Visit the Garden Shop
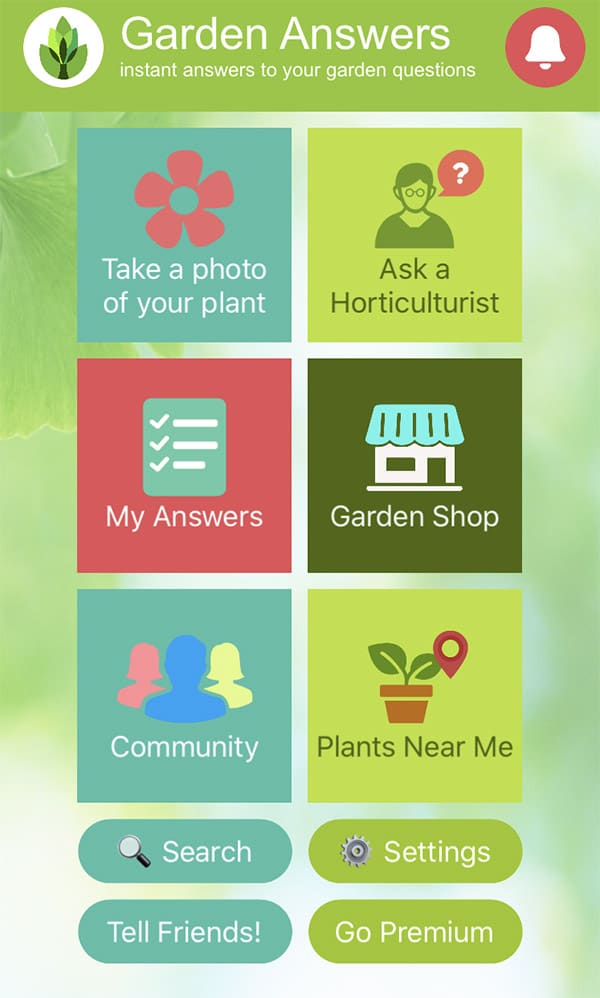600x998 pixels. point(415,465)
